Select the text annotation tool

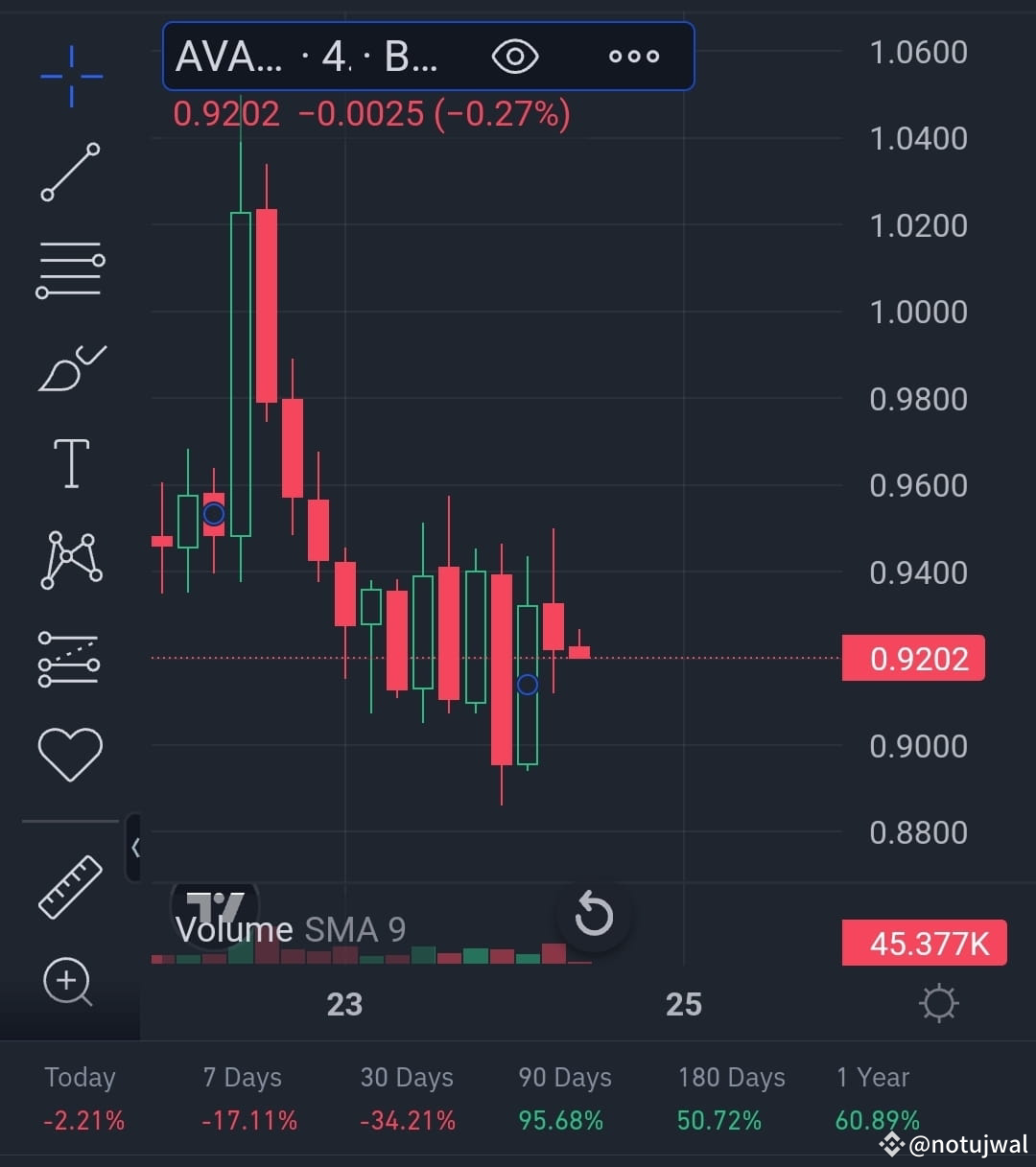click(x=71, y=463)
